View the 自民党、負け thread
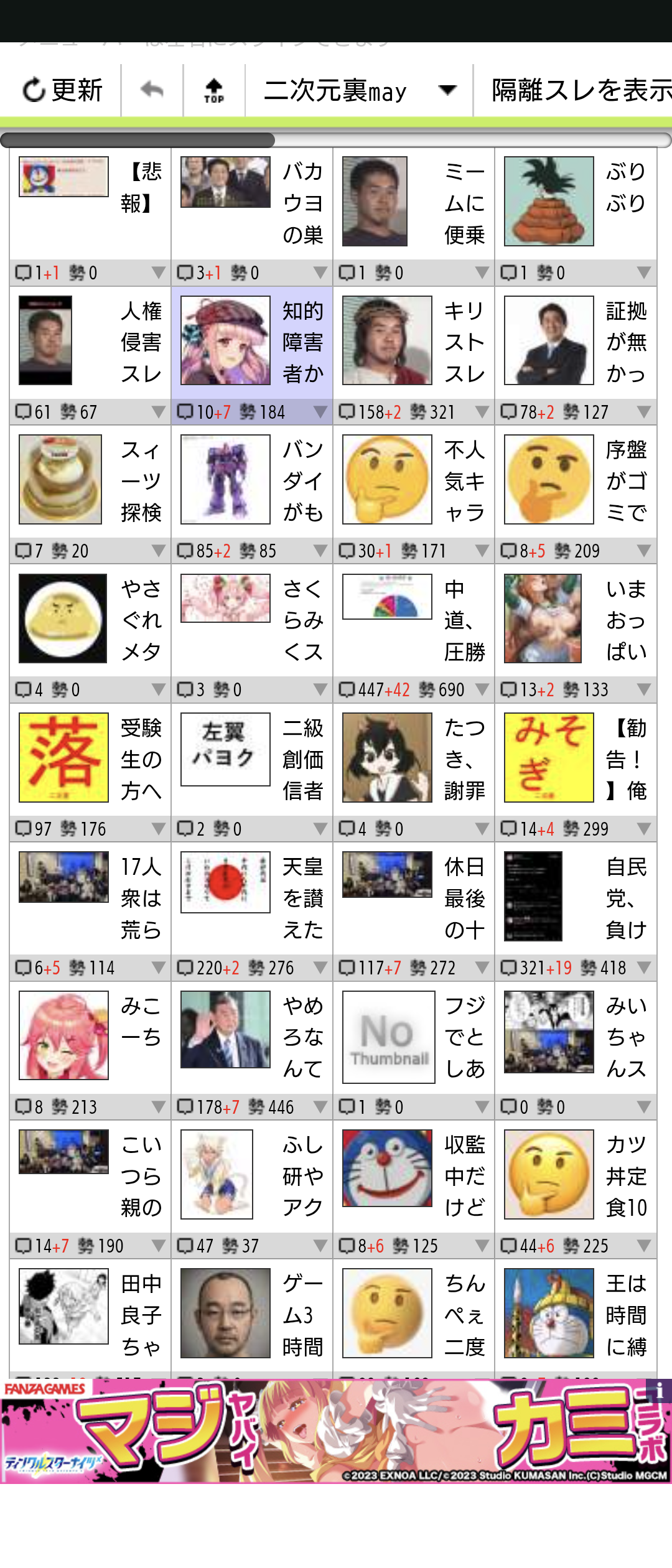This screenshot has width=672, height=1568. click(576, 897)
